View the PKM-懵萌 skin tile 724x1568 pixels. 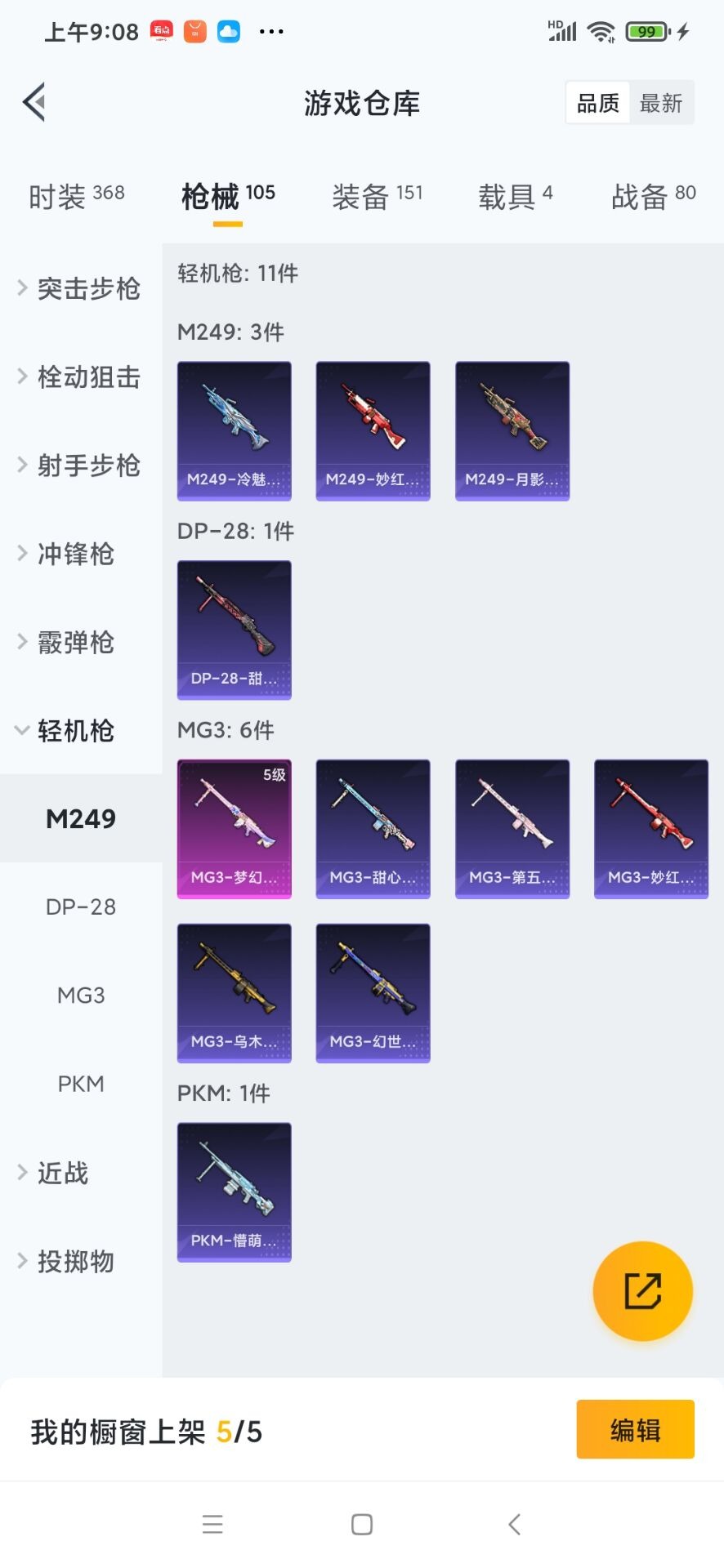pos(235,1192)
